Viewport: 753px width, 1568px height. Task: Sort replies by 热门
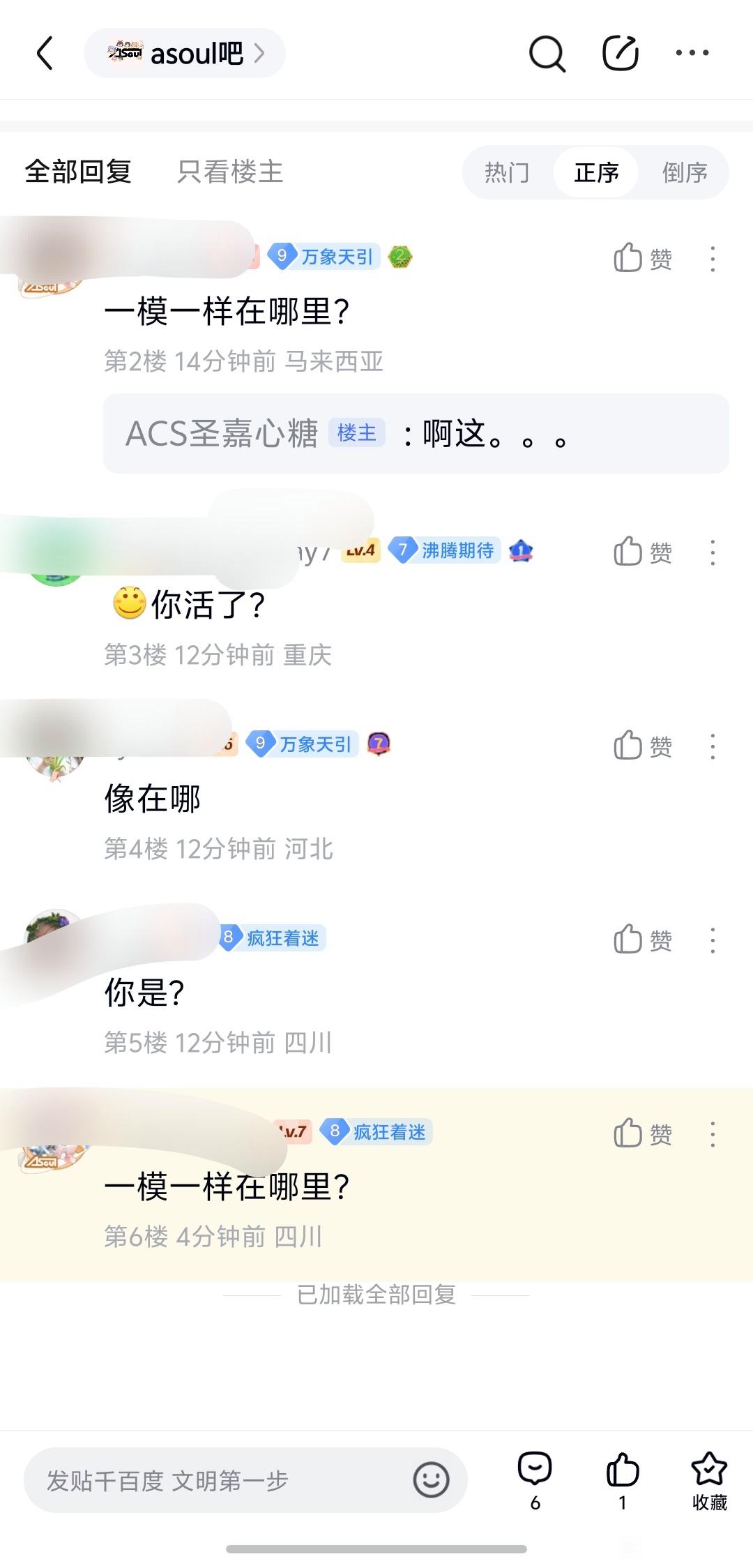click(x=507, y=172)
